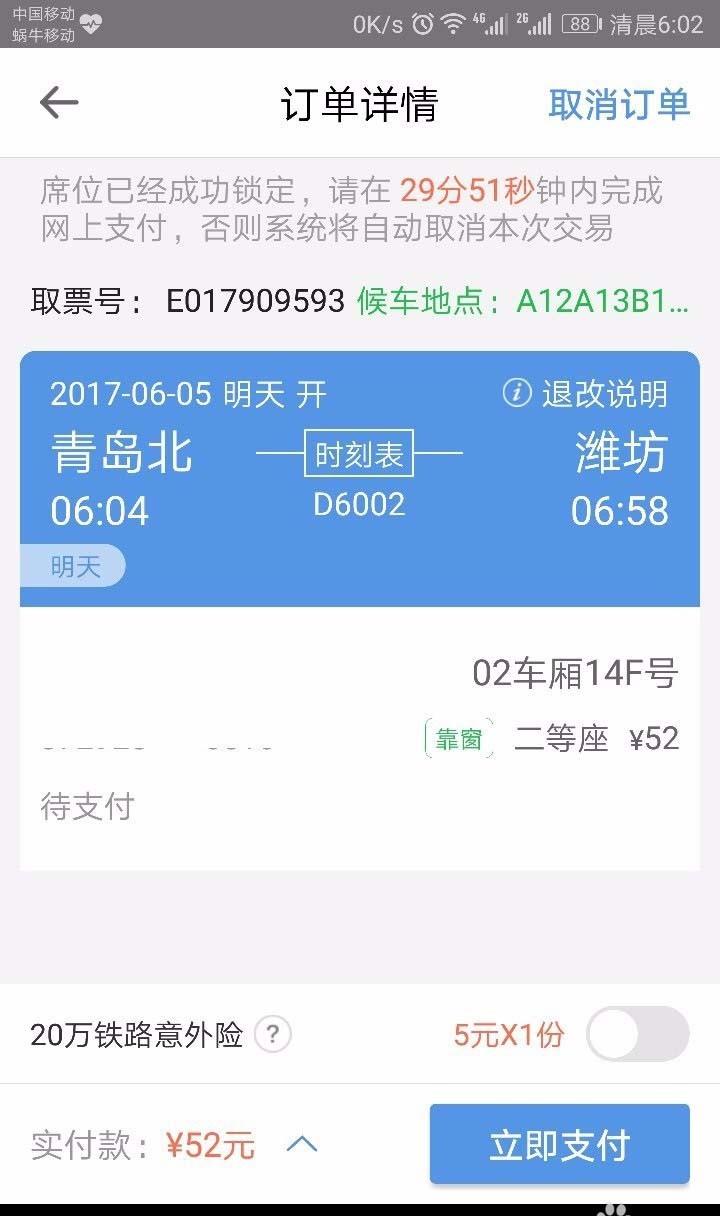Tap 立即支付 to pay now
The image size is (720, 1216).
560,1144
